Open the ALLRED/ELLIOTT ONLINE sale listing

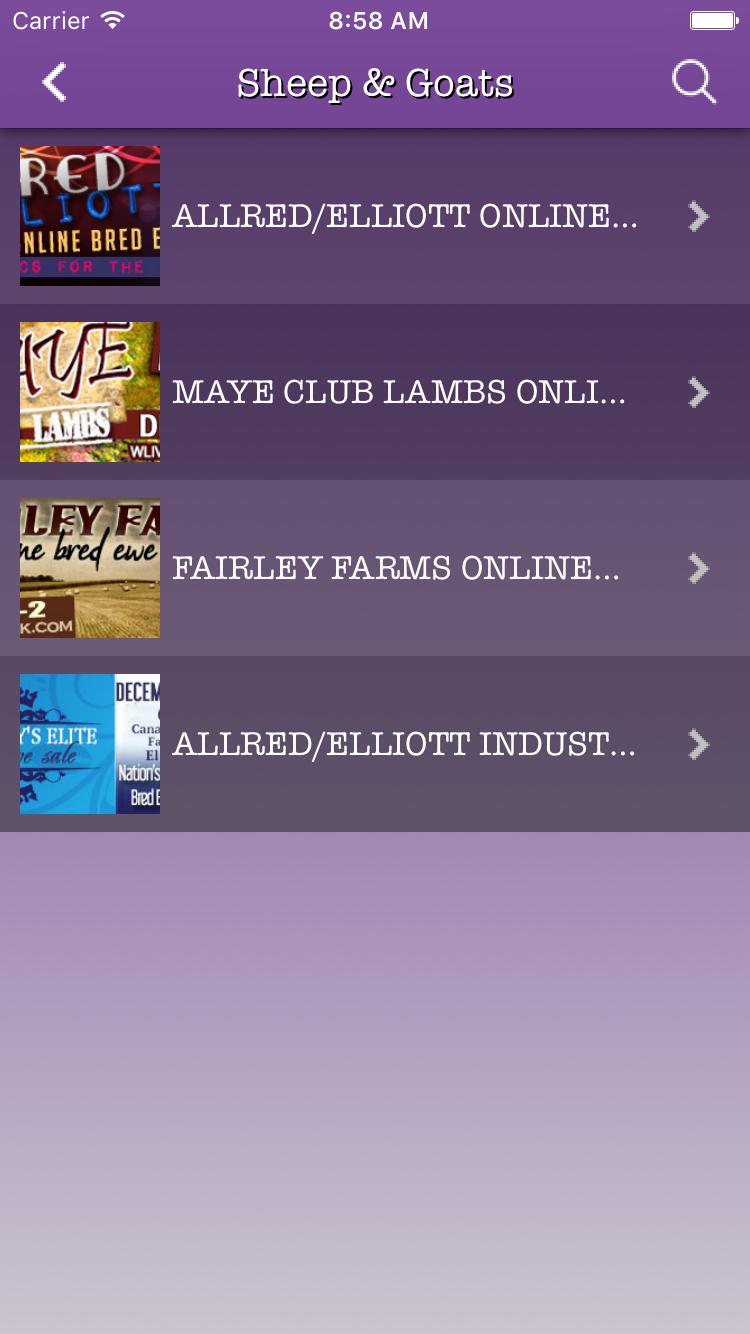405,216
